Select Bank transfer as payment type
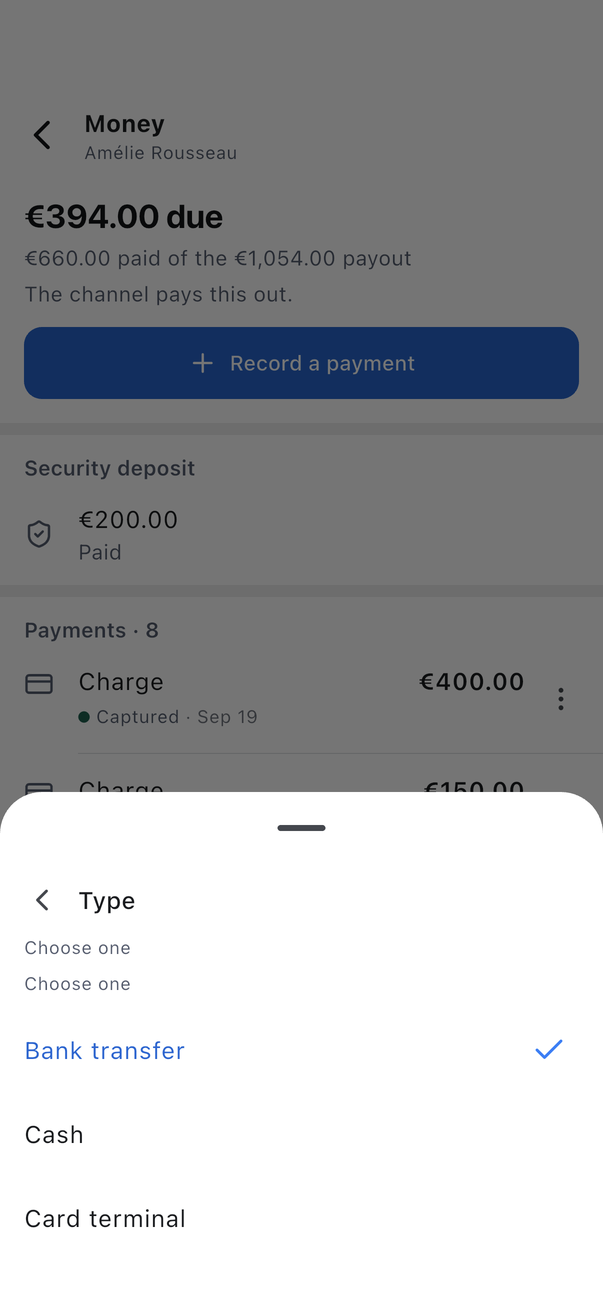 pyautogui.click(x=301, y=1050)
